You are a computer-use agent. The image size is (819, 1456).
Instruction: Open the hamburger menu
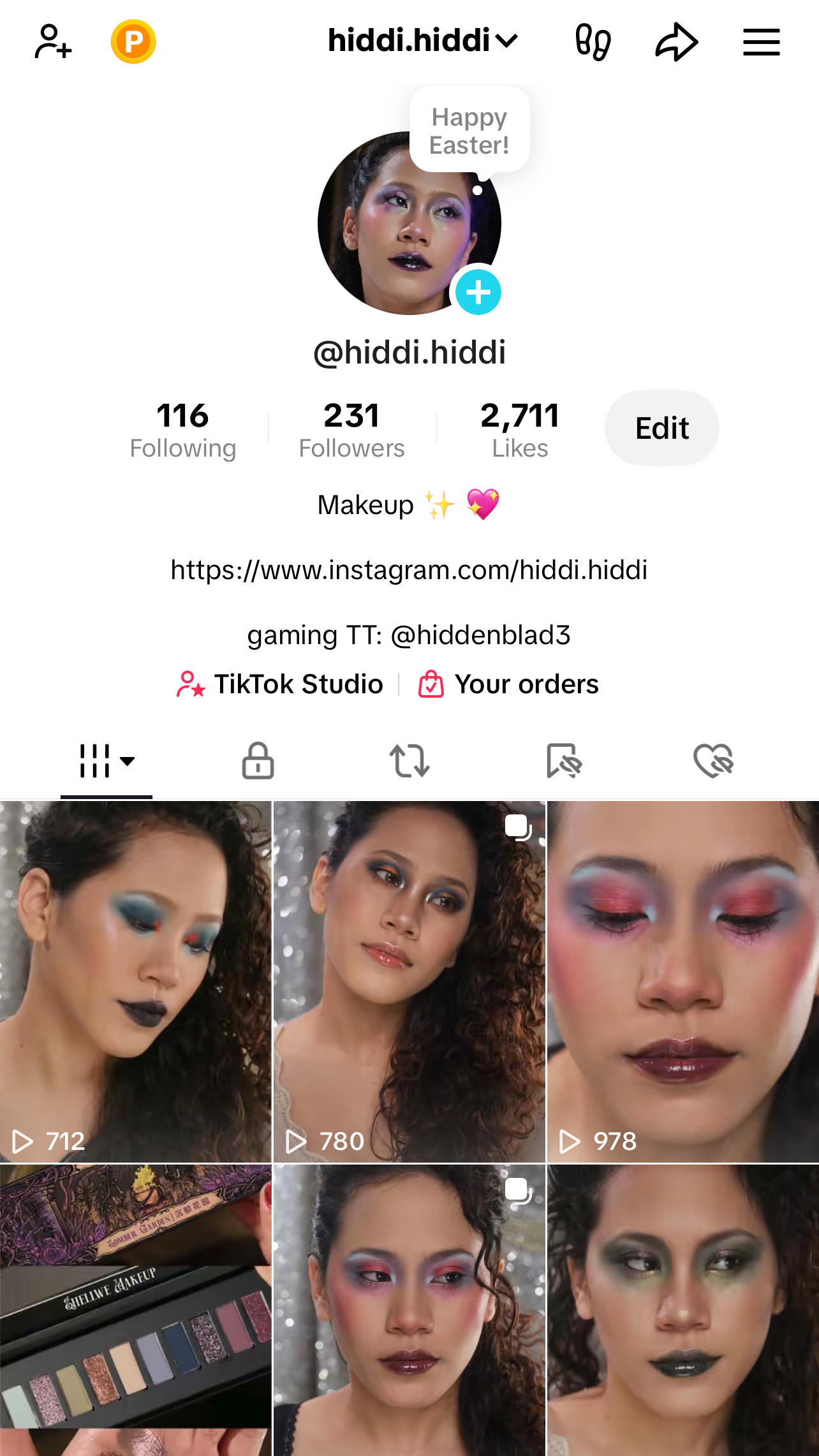click(x=761, y=42)
